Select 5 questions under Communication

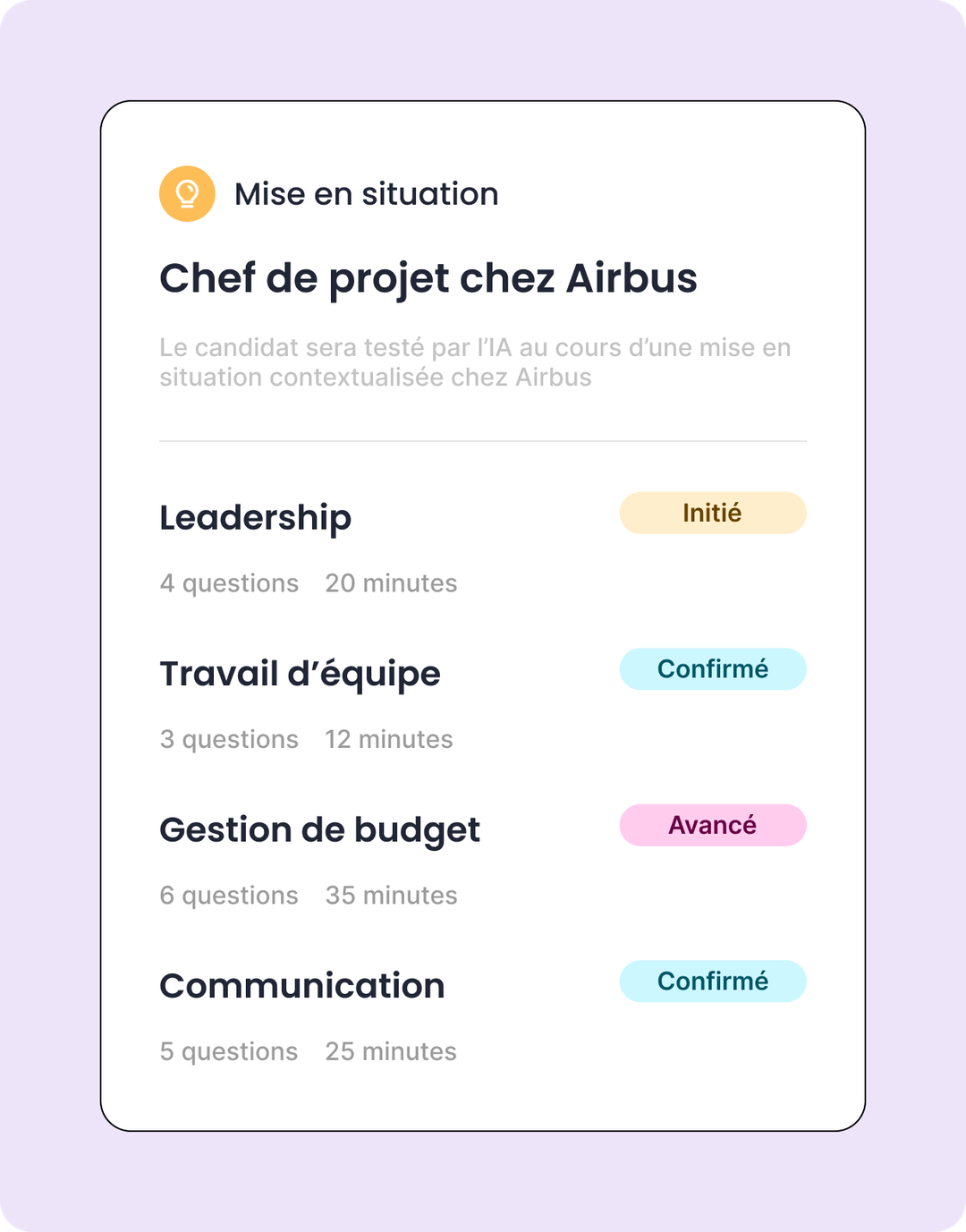tap(228, 1051)
